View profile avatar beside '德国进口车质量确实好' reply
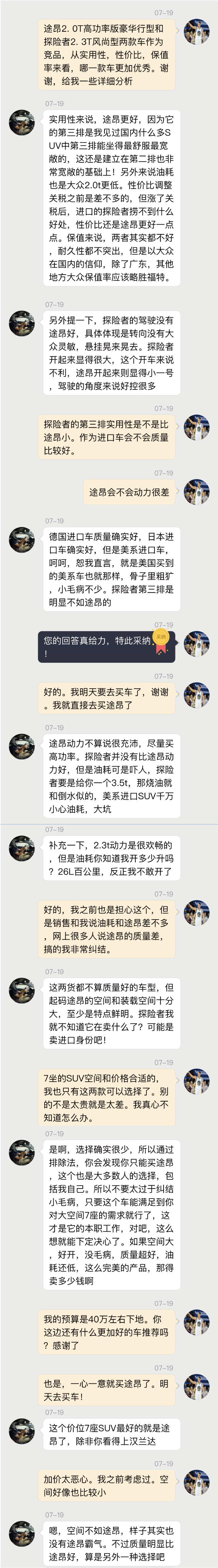Viewport: 218px width, 1568px height. pos(22,540)
